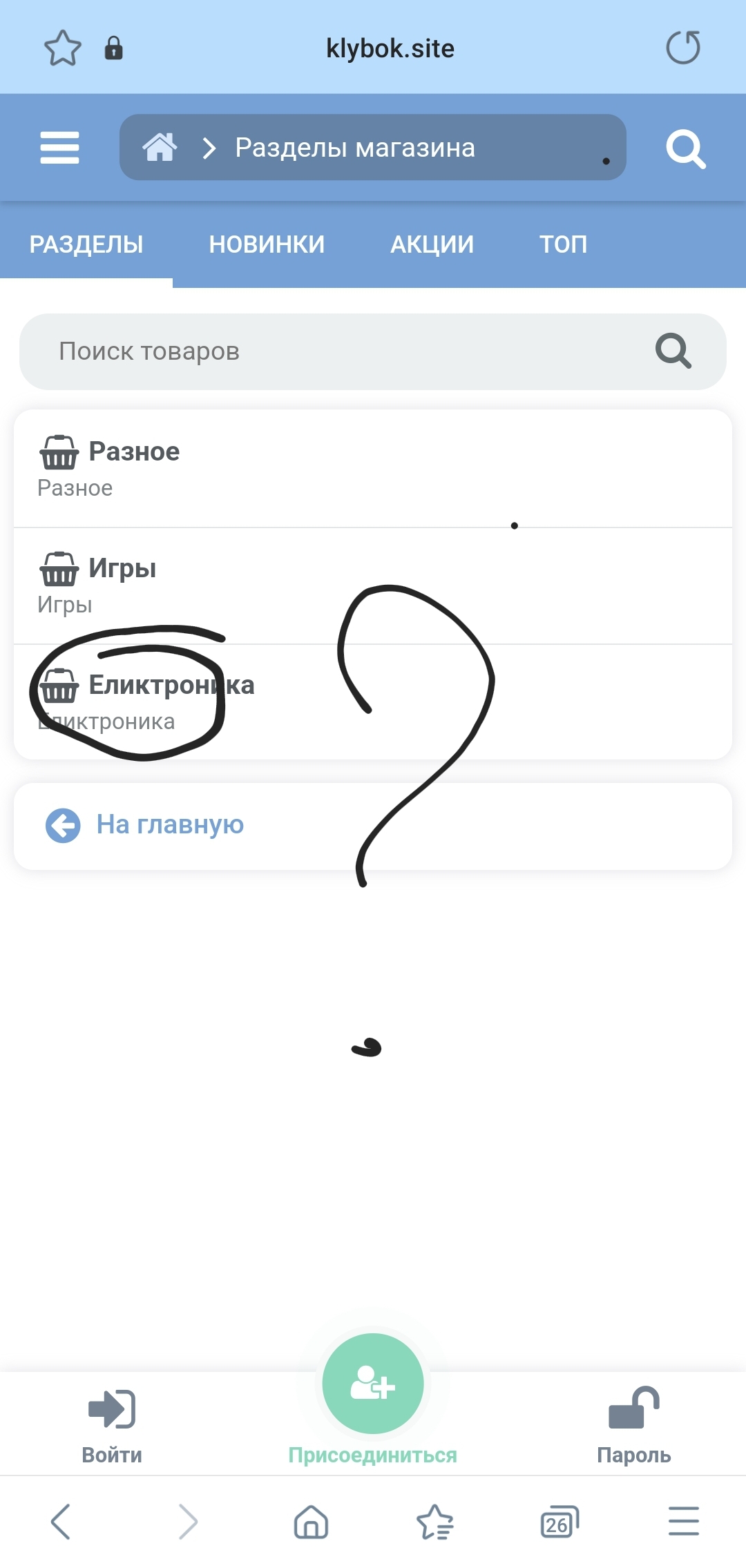Open the Разное section
This screenshot has width=746, height=1568.
(x=134, y=452)
